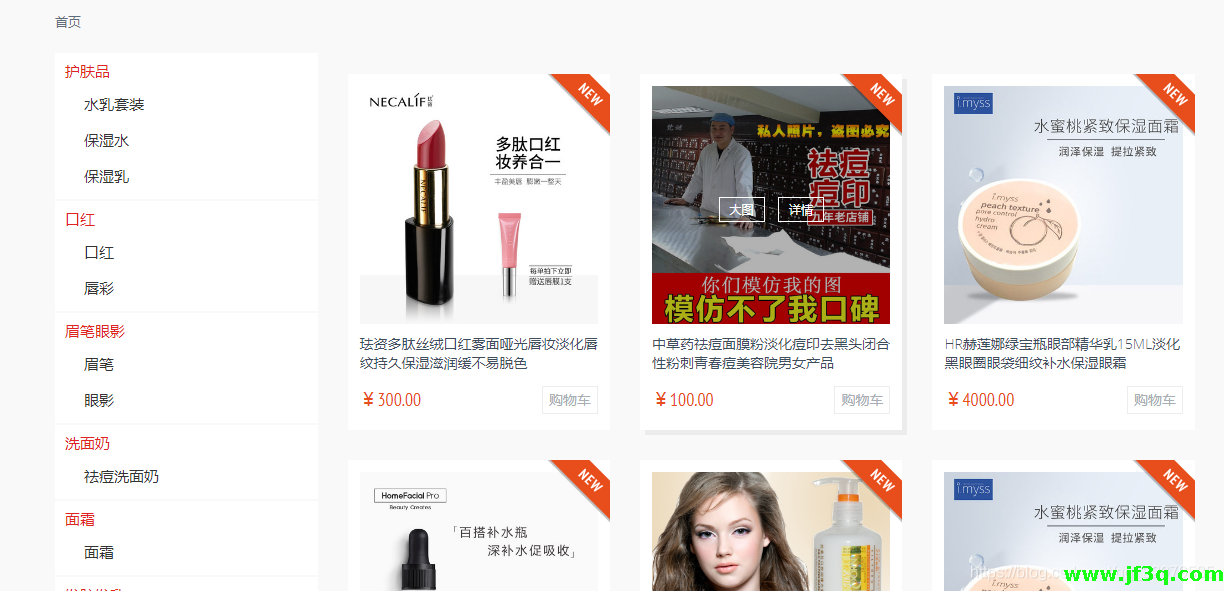This screenshot has width=1224, height=591.
Task: Tap 详情 on the 祛痘印 product image
Action: coord(800,210)
